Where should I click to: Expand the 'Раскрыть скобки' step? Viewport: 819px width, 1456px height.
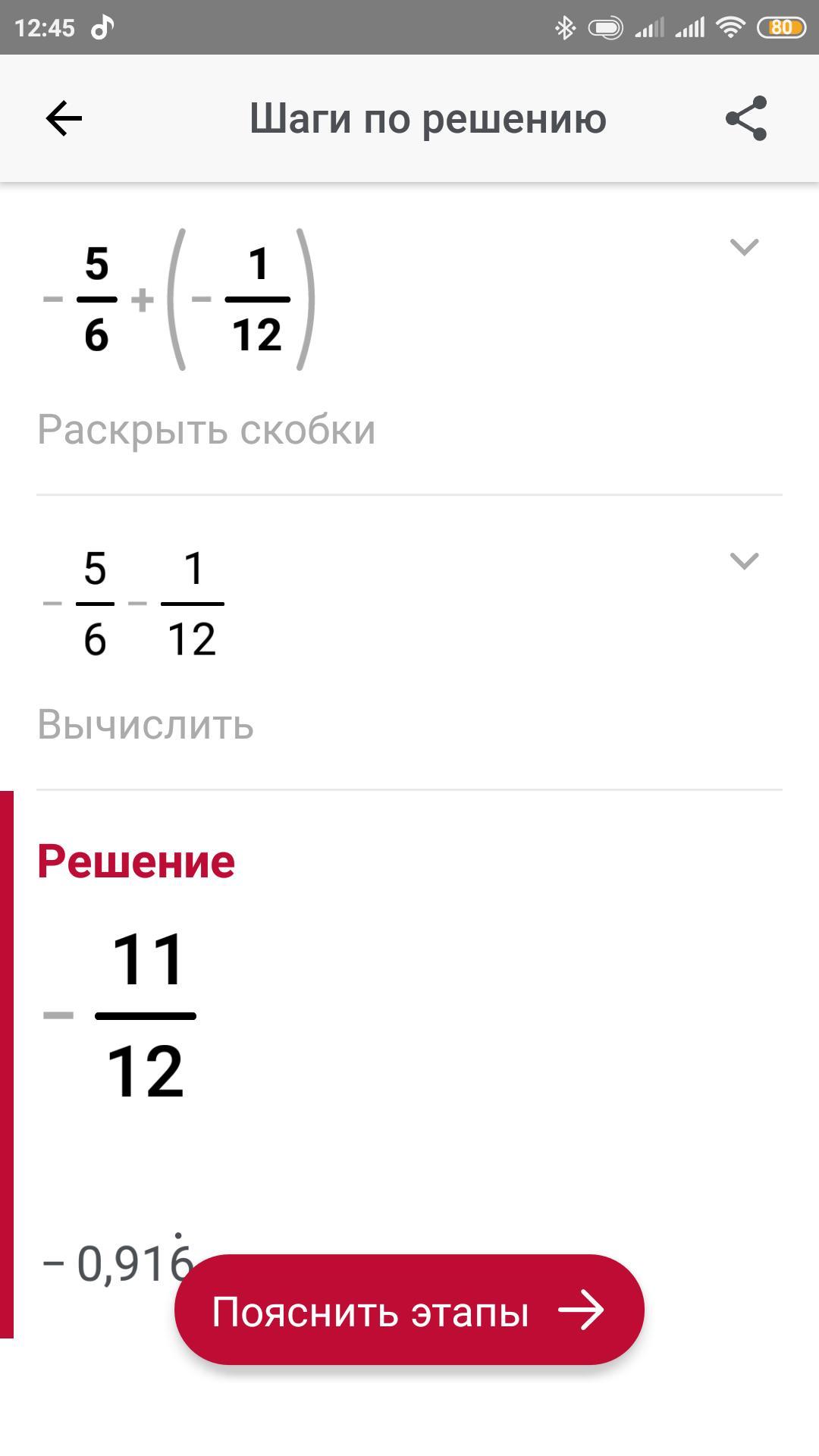[744, 247]
